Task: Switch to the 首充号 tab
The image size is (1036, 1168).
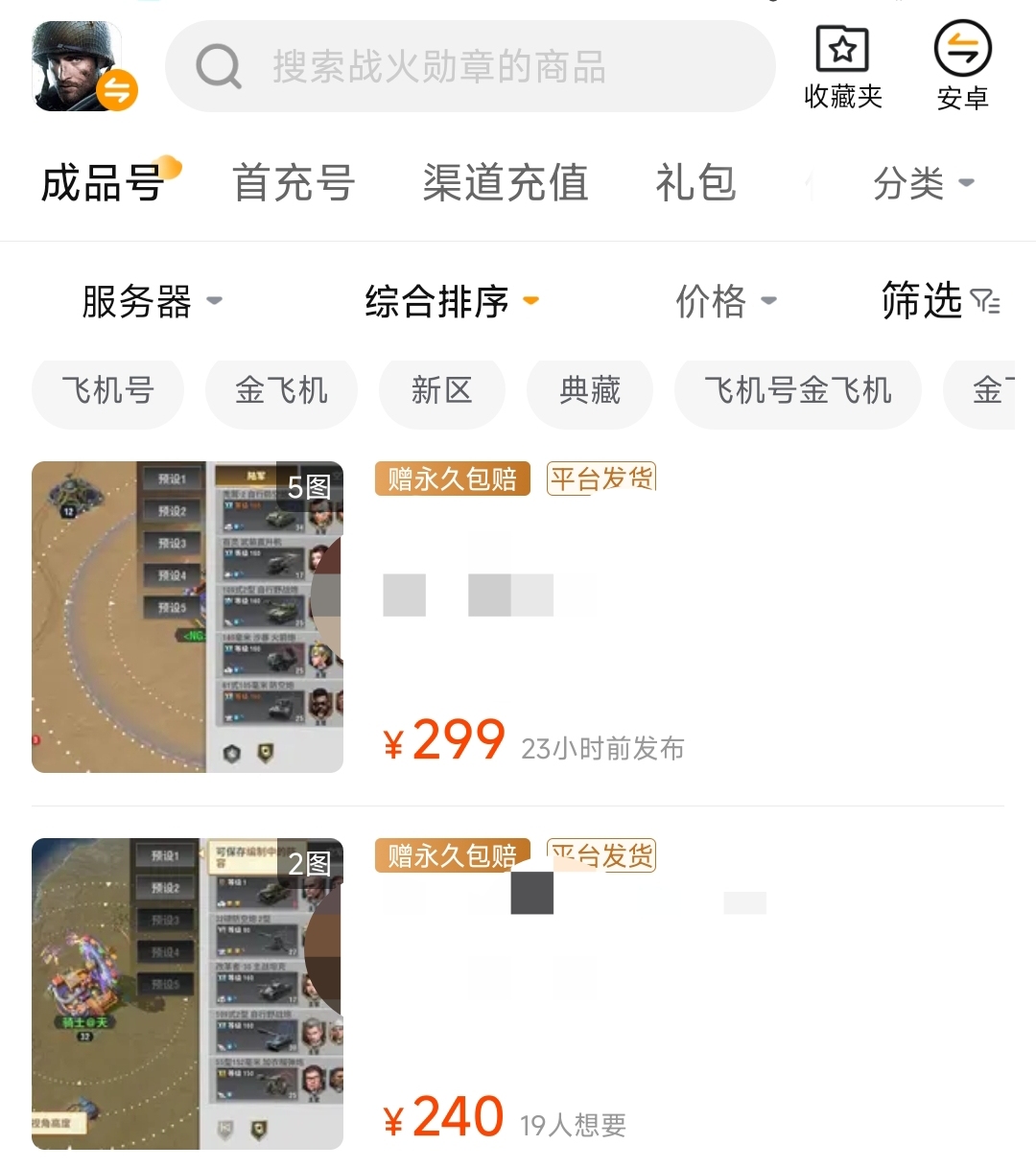Action: tap(294, 183)
